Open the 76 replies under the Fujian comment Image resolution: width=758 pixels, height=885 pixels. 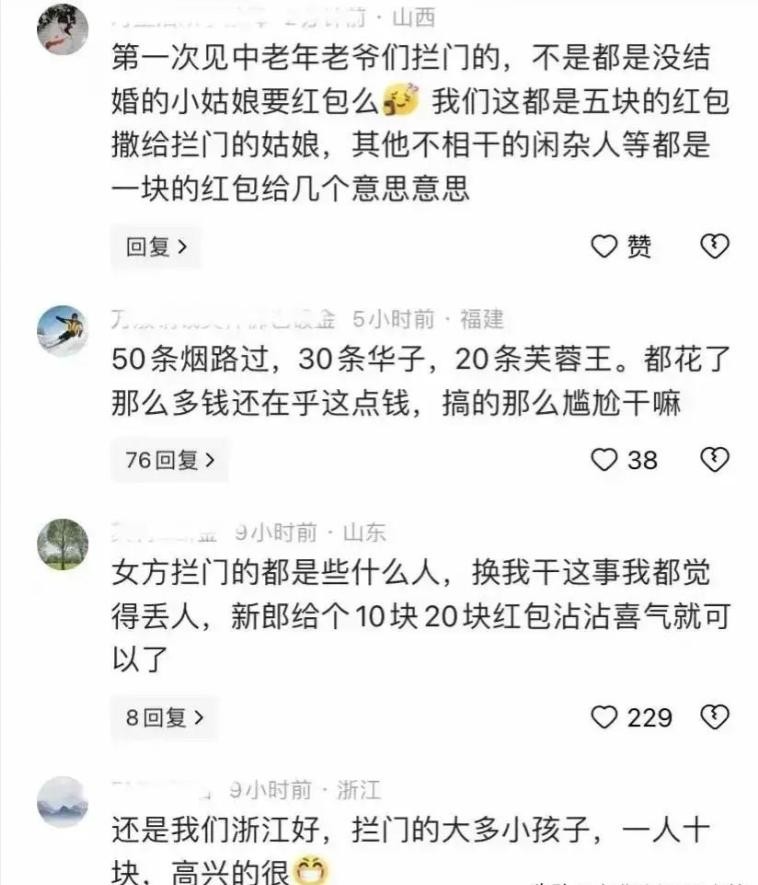point(169,460)
